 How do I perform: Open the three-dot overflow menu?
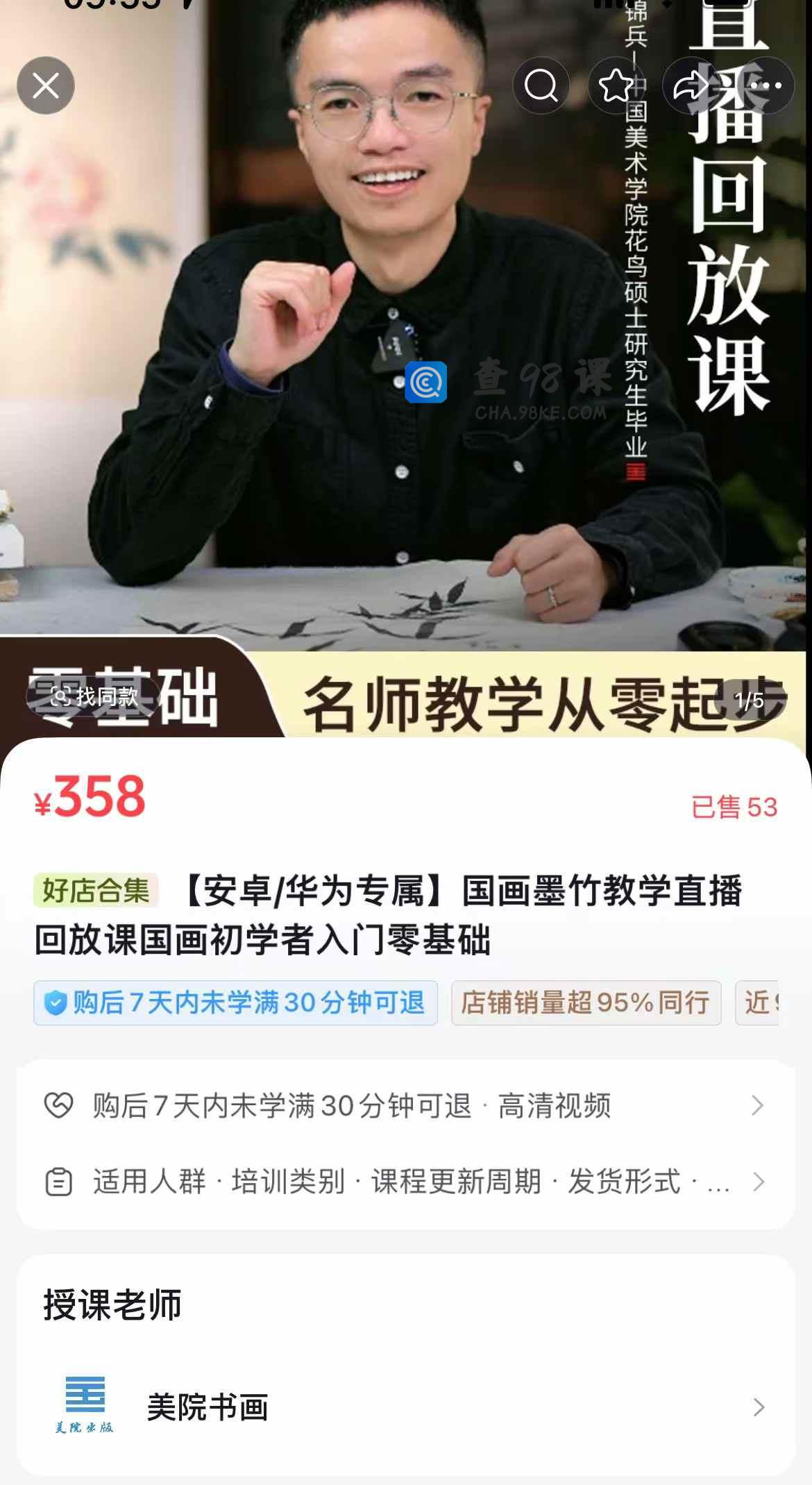pyautogui.click(x=765, y=86)
